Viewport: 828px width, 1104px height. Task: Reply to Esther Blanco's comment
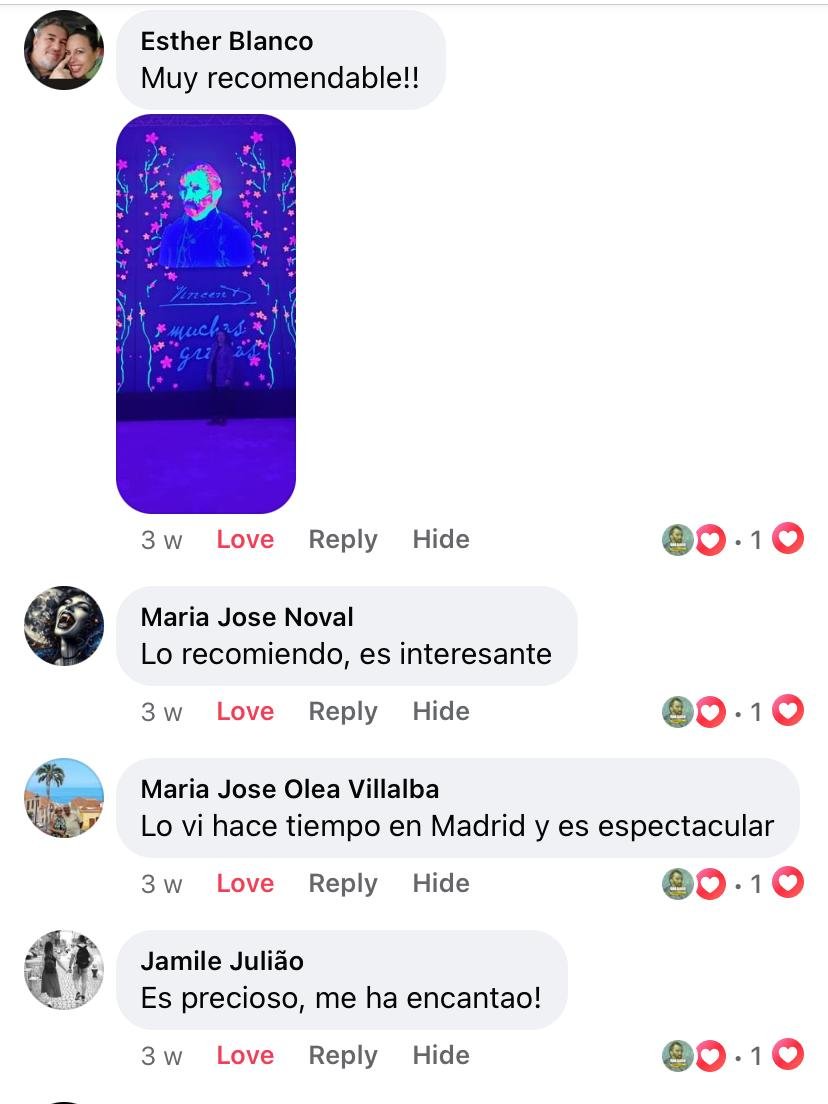point(343,539)
